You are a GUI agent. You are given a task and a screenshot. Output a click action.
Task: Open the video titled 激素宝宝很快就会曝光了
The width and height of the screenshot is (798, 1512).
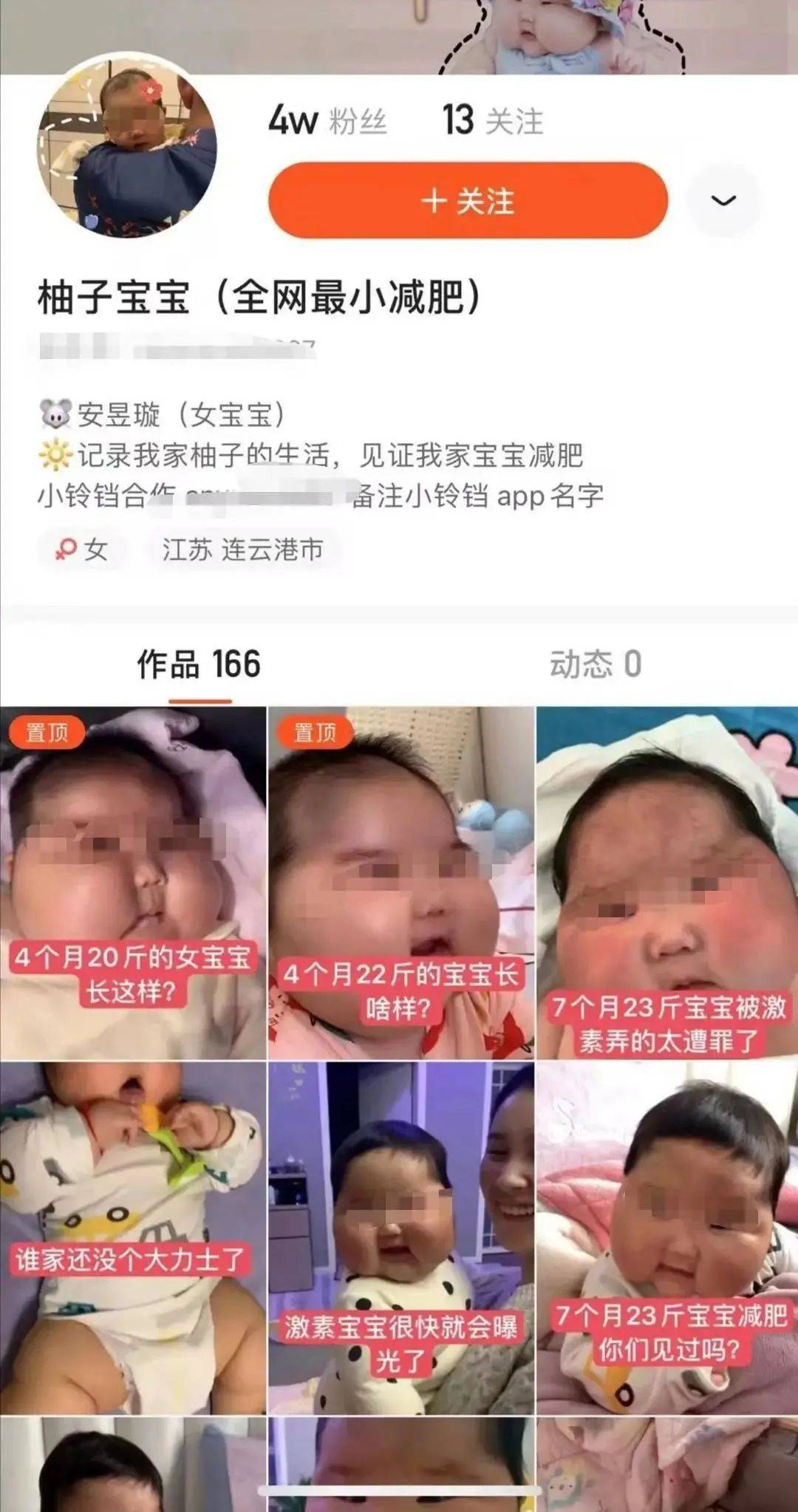pos(400,1237)
